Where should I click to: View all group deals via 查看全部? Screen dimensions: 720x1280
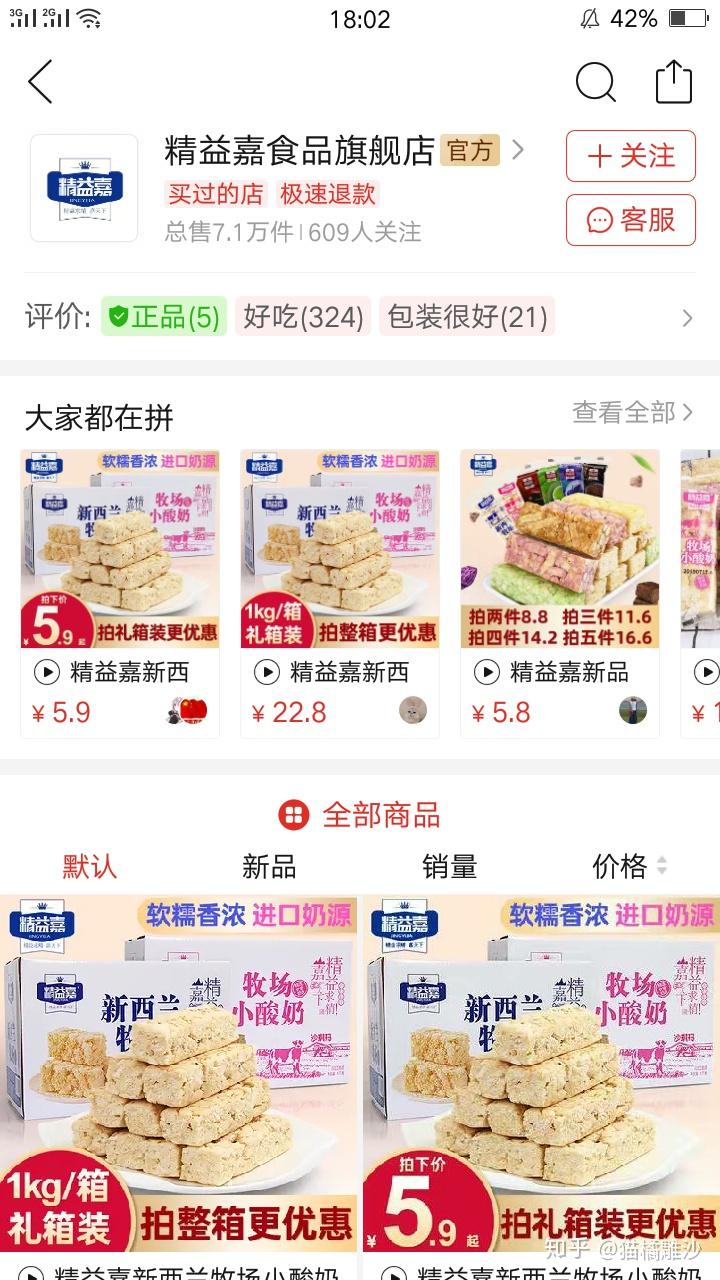pyautogui.click(x=632, y=412)
